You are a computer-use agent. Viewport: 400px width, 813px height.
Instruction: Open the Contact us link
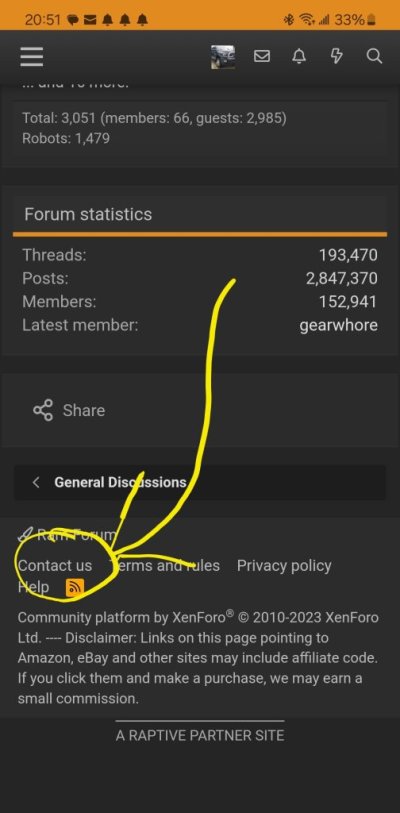coord(55,566)
